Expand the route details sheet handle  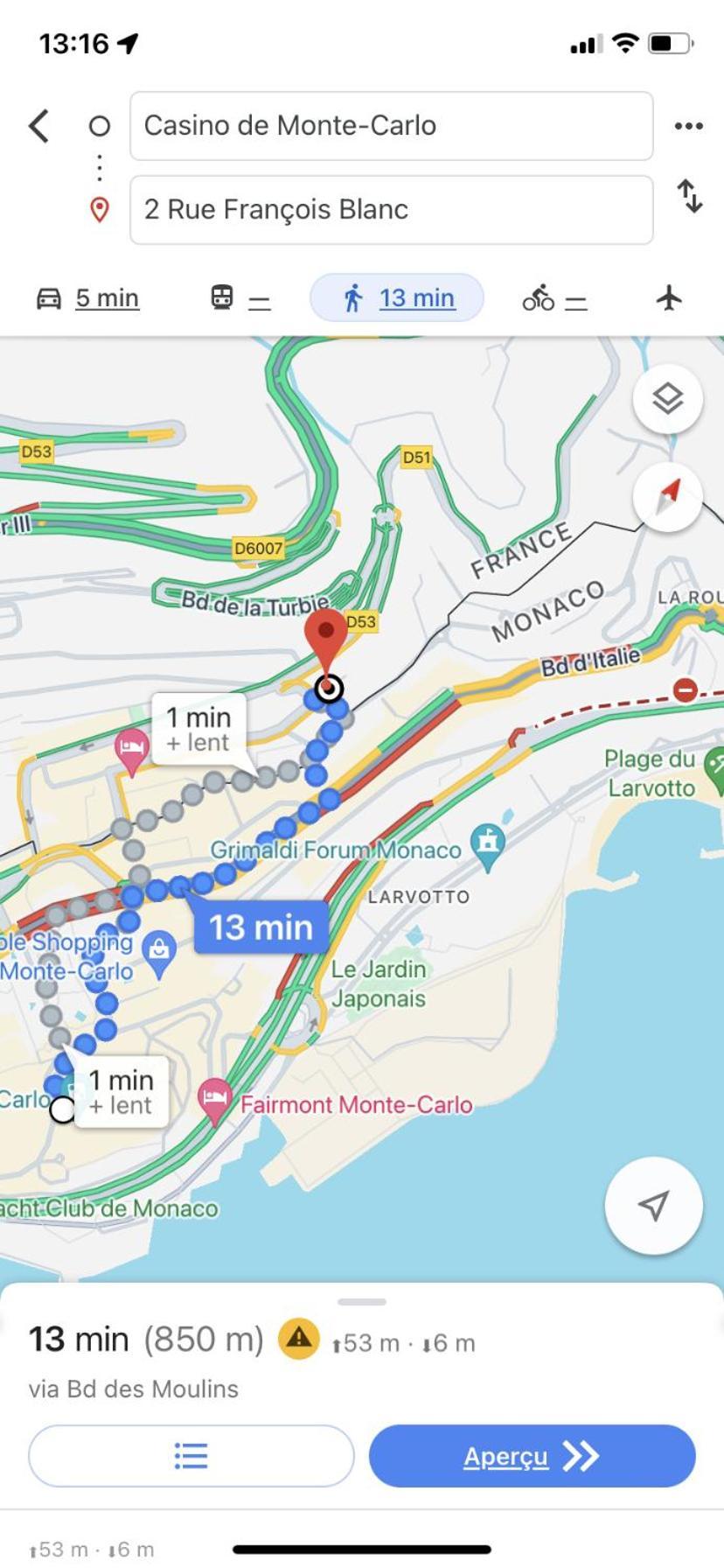(362, 1302)
